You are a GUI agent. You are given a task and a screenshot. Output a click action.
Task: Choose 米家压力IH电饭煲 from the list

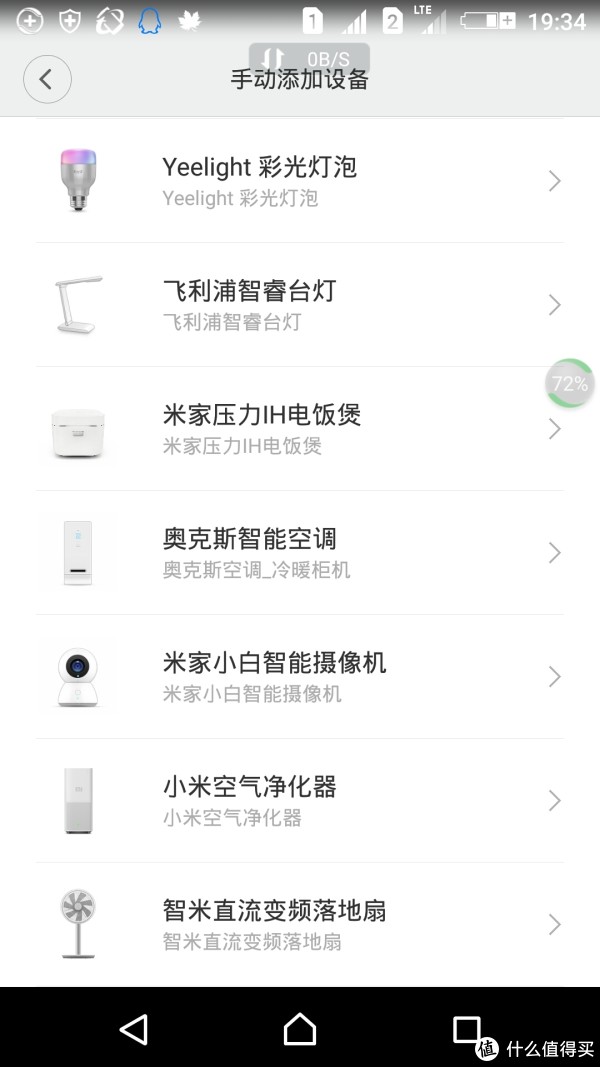tap(300, 429)
